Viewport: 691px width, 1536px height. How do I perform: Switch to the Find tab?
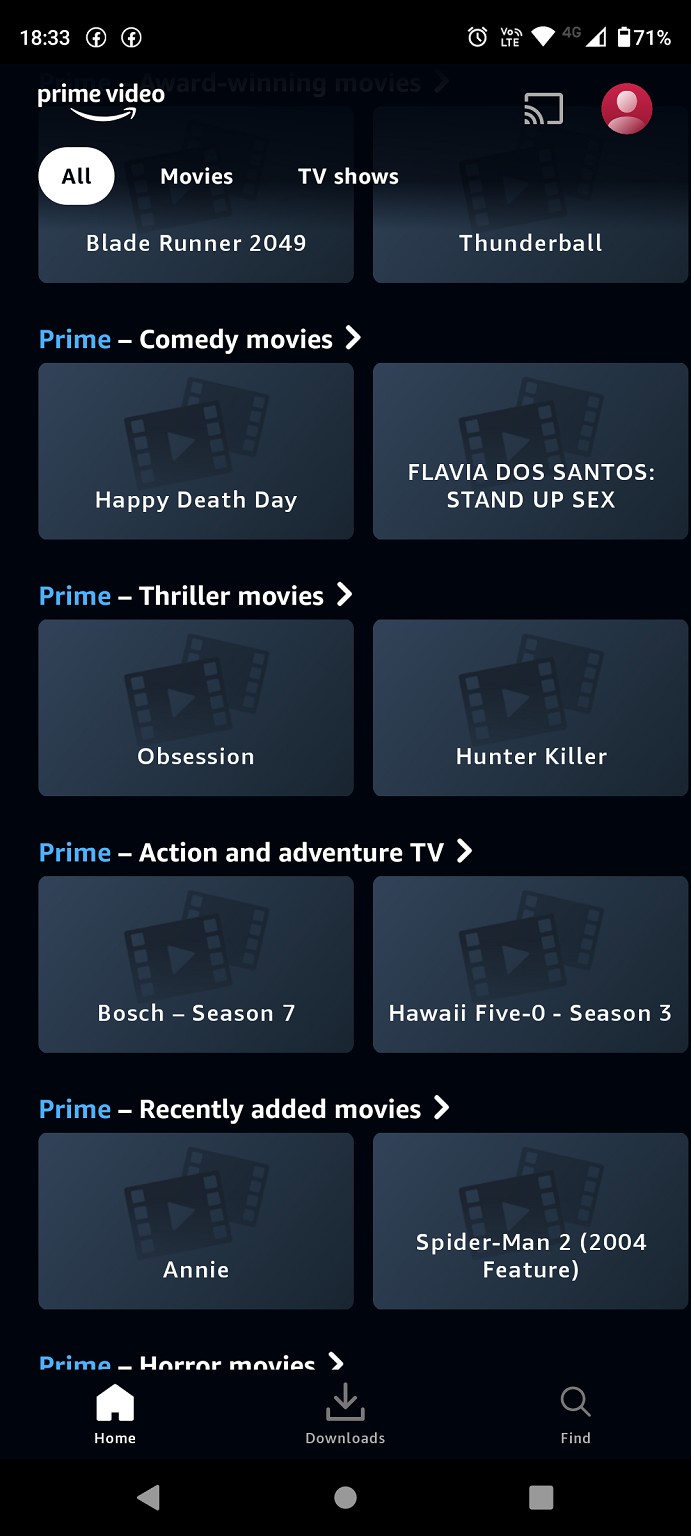tap(575, 1414)
